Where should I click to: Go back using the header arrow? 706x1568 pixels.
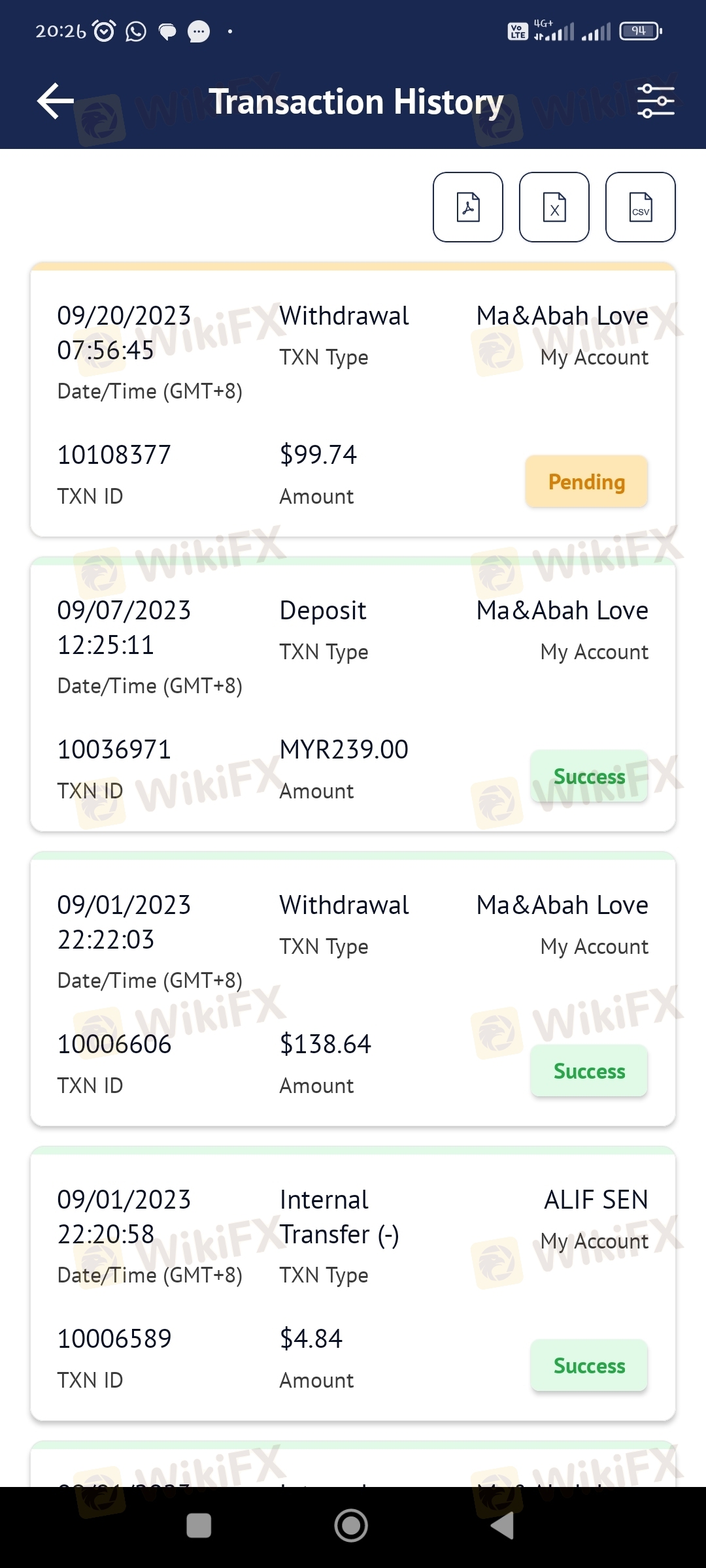pyautogui.click(x=56, y=101)
